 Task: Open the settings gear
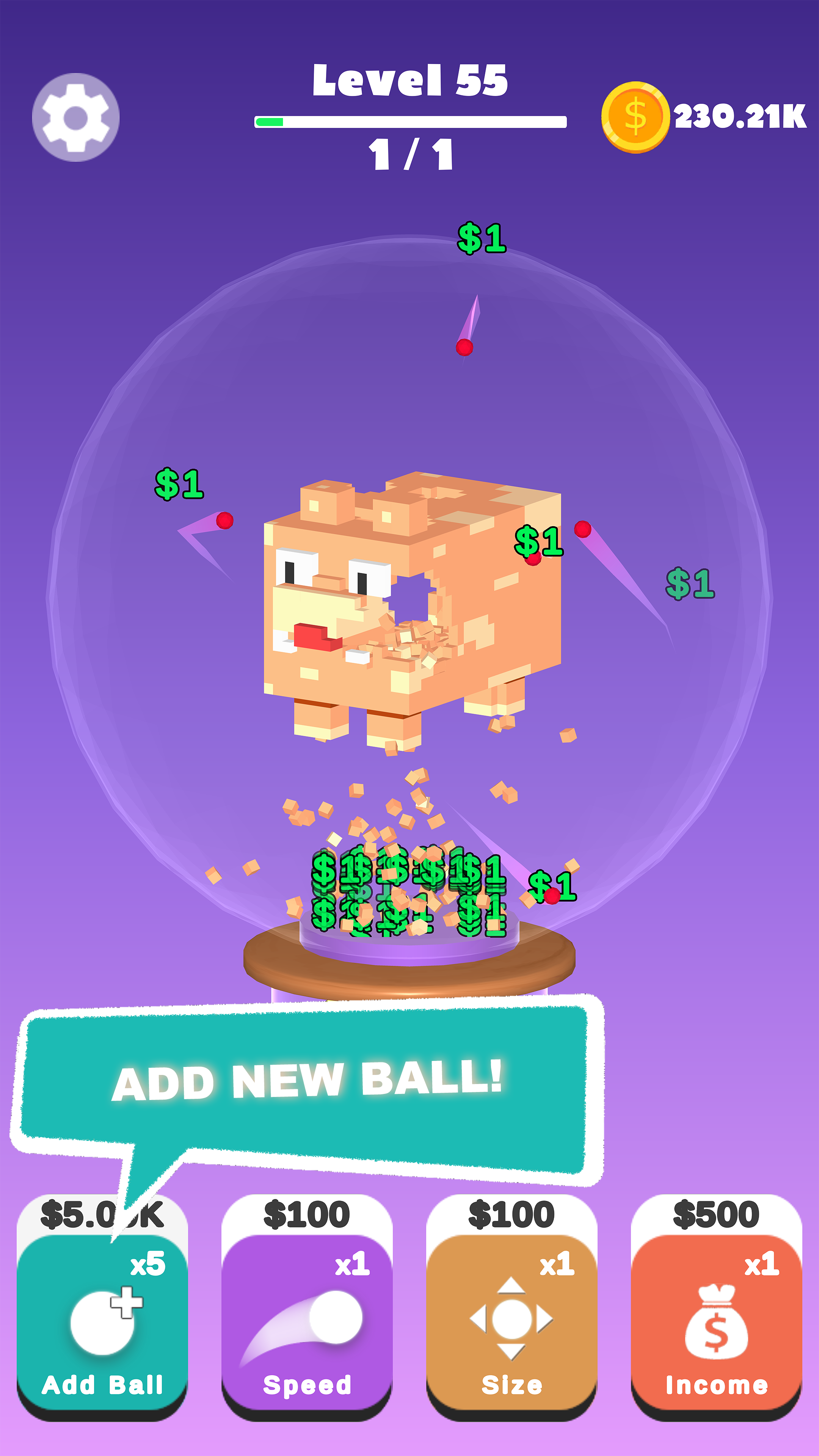tap(76, 118)
